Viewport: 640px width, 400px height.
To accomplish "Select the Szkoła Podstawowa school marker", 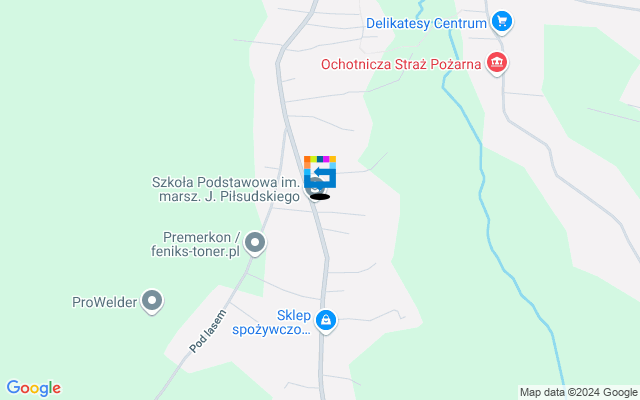I will click(313, 186).
